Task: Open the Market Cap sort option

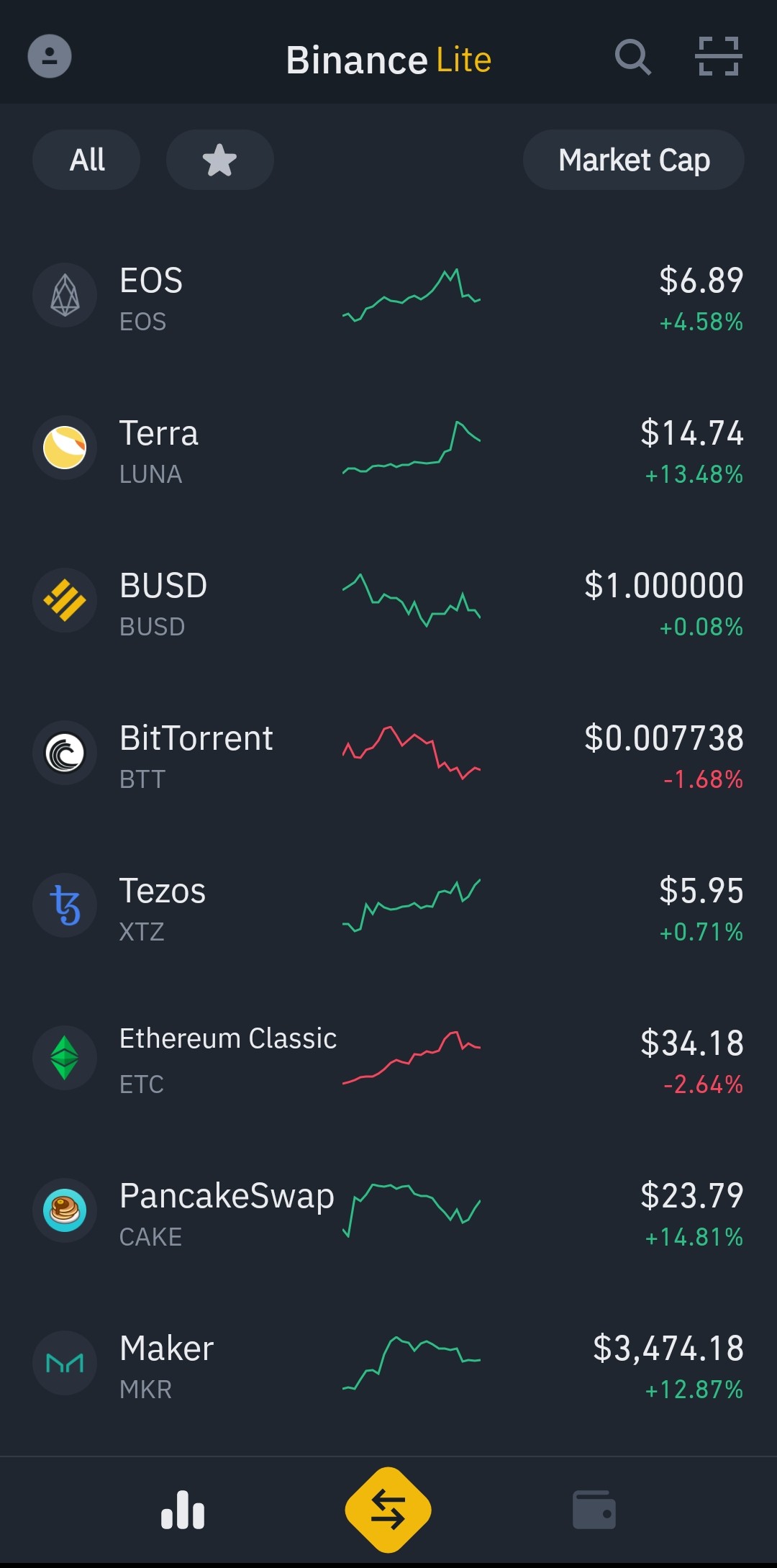Action: click(x=634, y=160)
